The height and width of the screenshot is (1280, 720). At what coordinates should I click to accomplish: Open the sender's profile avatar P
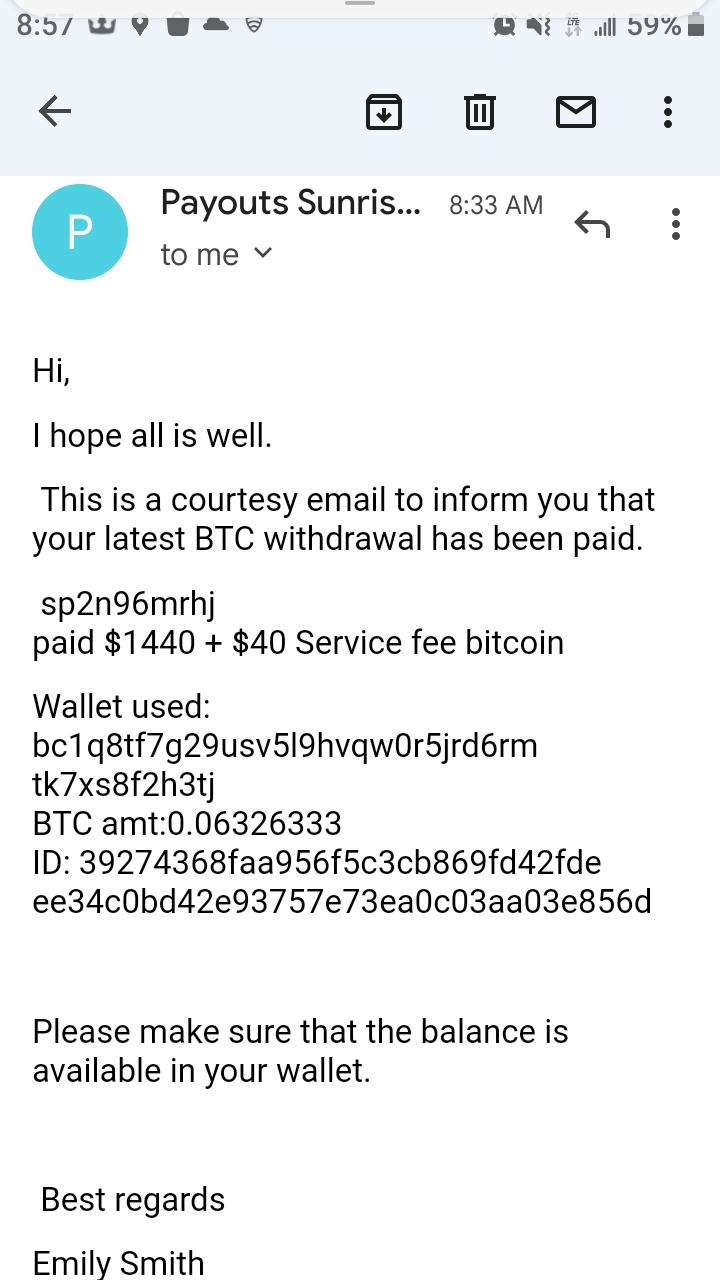[x=80, y=232]
